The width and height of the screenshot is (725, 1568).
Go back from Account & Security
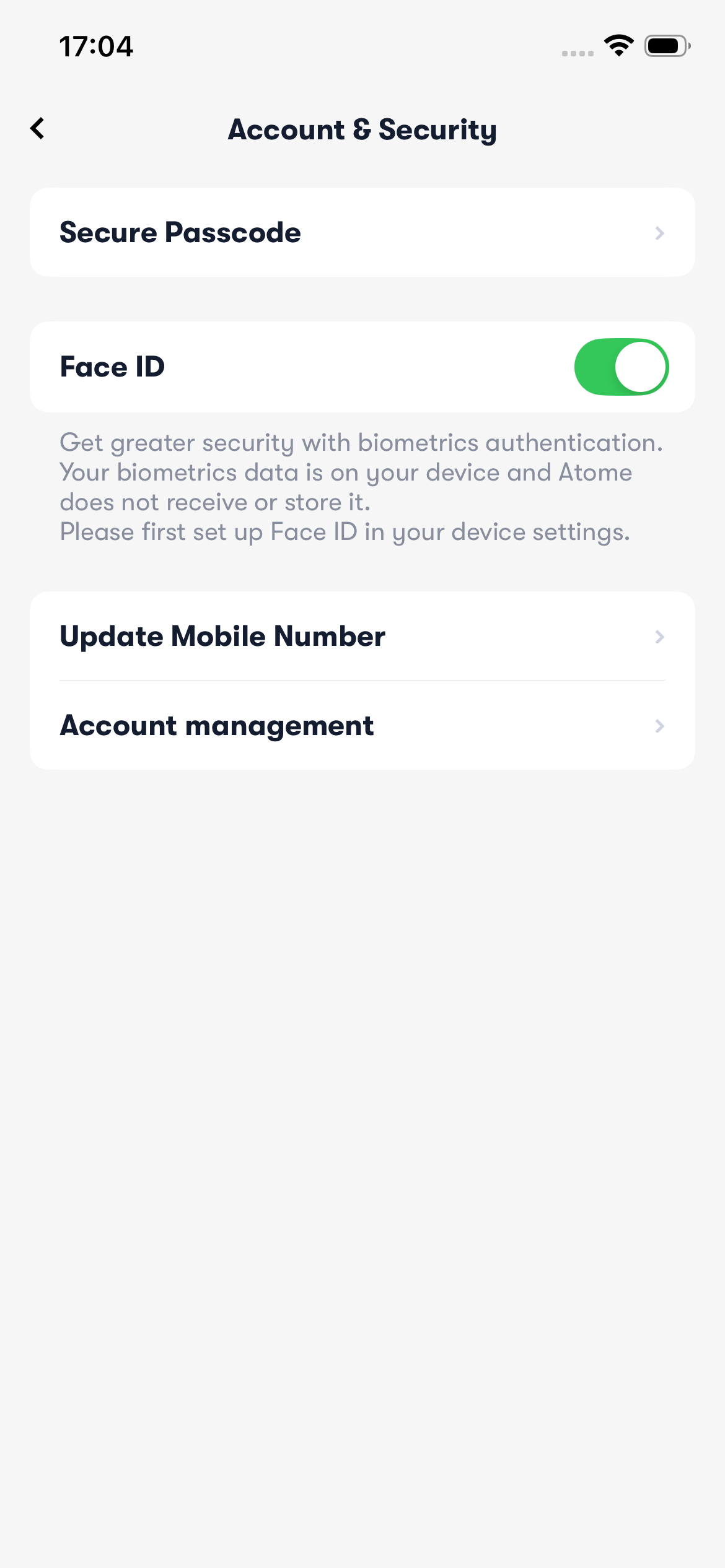point(38,129)
